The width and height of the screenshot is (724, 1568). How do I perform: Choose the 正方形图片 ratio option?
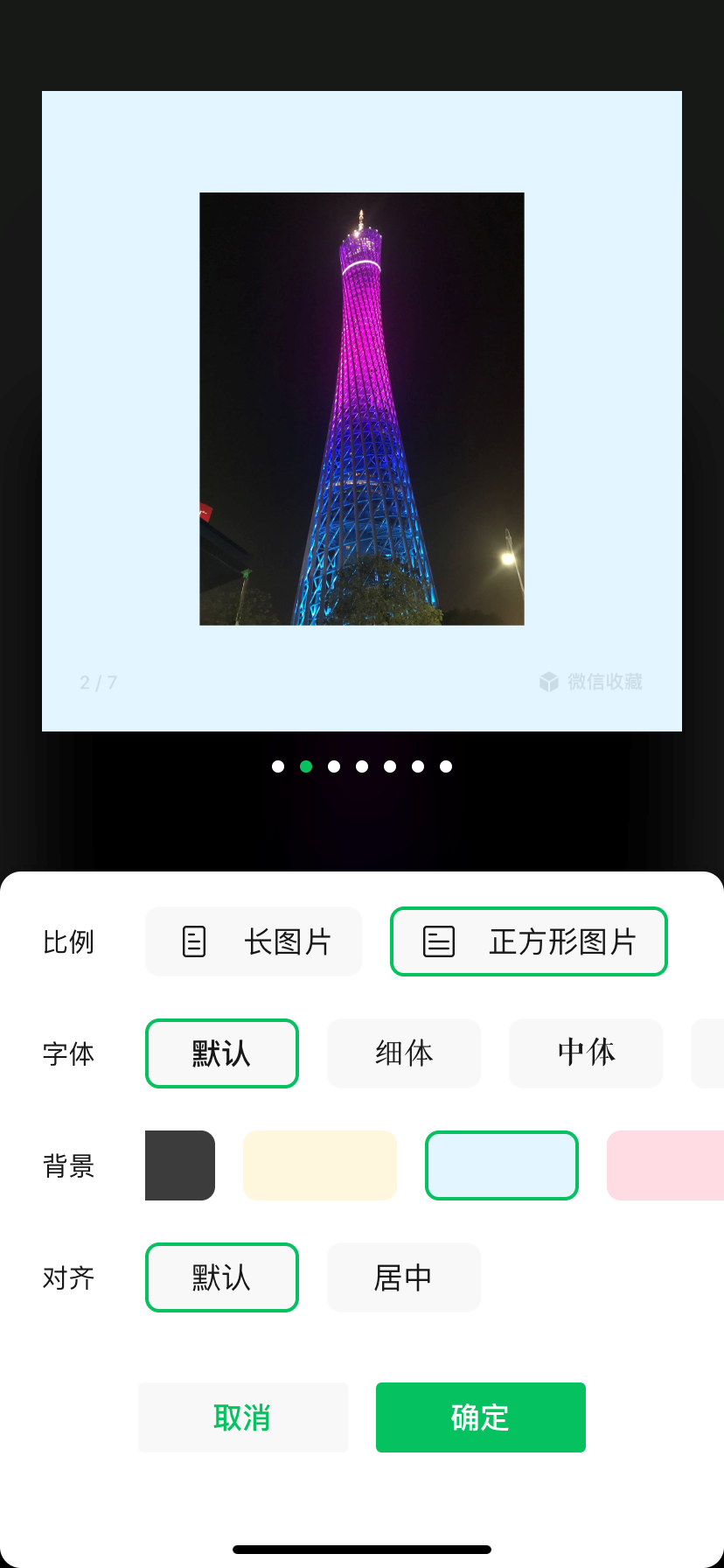click(528, 941)
